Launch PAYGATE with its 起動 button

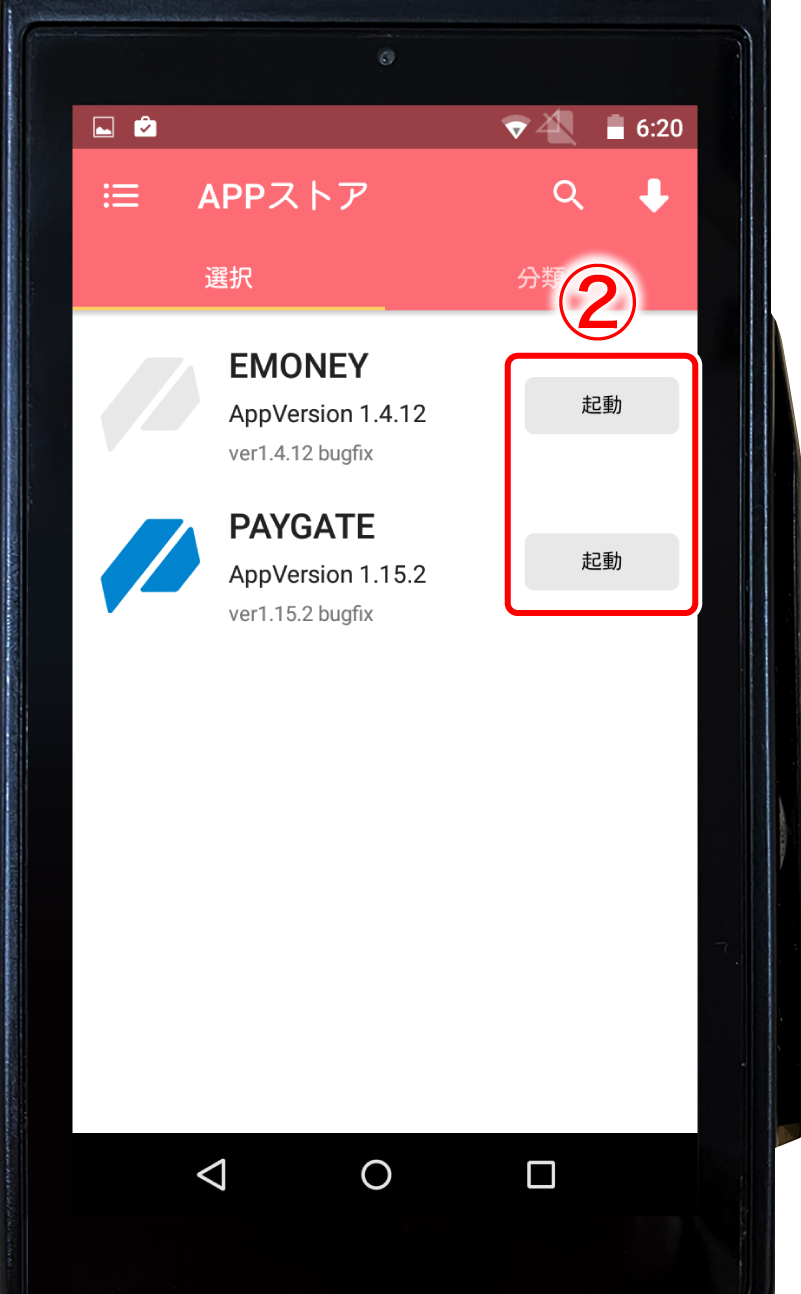(x=601, y=562)
